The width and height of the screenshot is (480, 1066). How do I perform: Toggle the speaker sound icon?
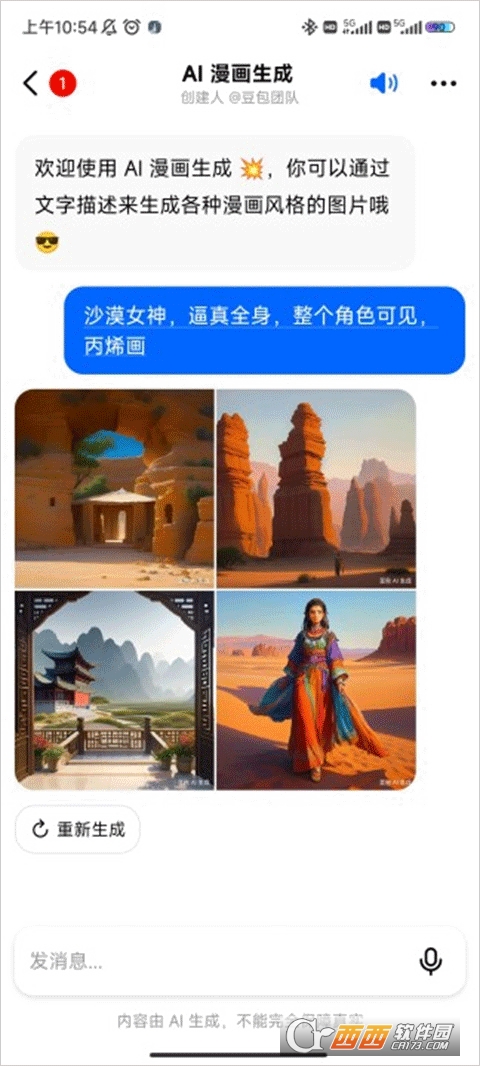pos(384,84)
